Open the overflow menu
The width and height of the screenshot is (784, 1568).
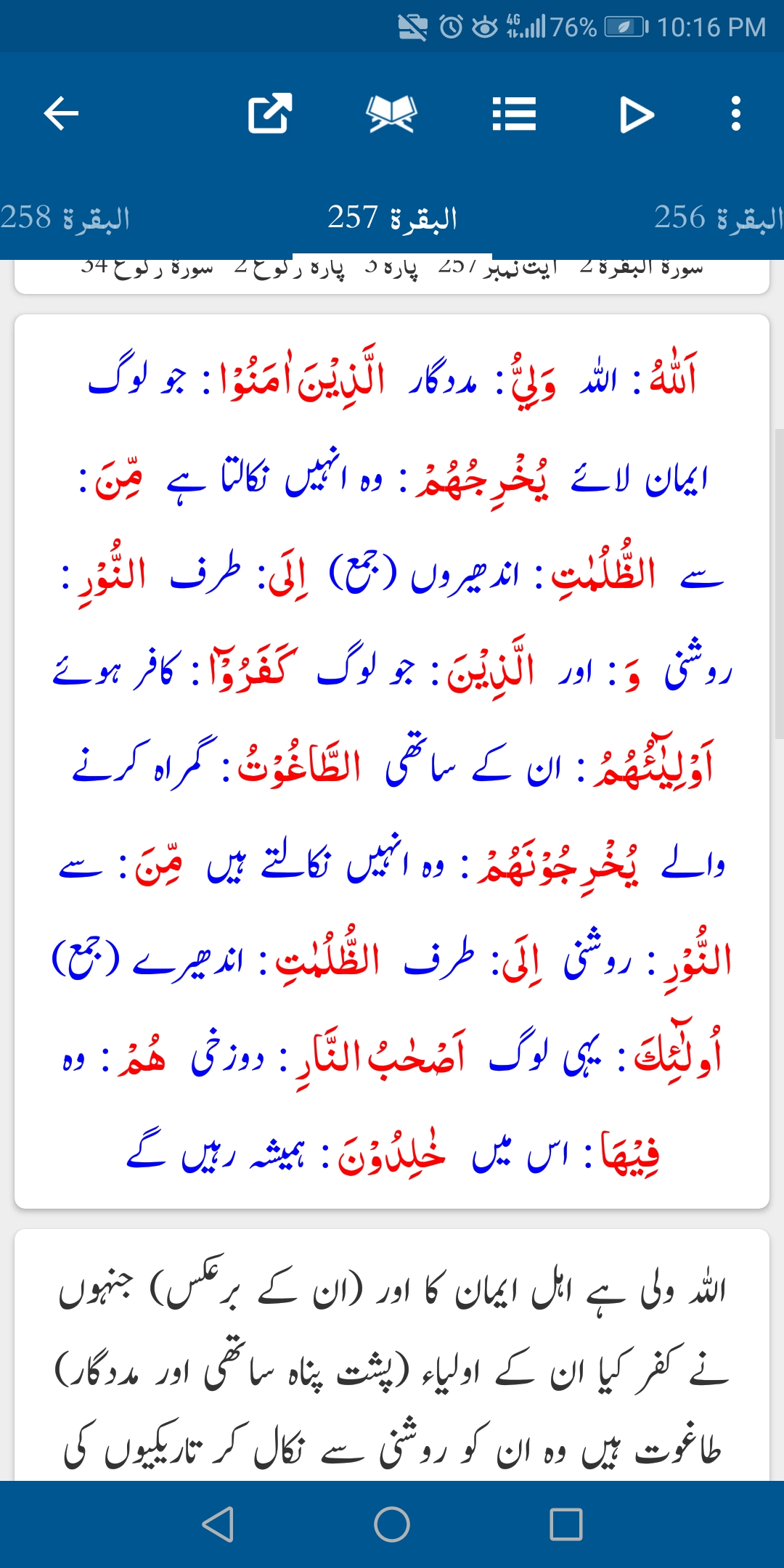[735, 114]
